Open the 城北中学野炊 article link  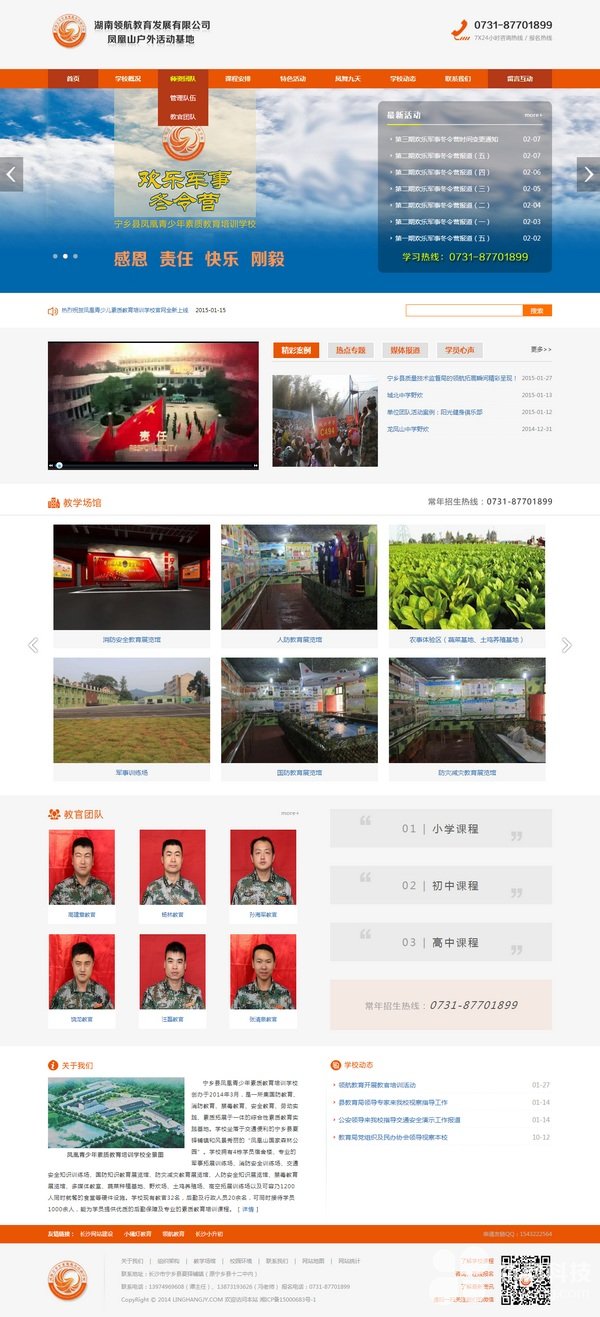click(x=407, y=395)
